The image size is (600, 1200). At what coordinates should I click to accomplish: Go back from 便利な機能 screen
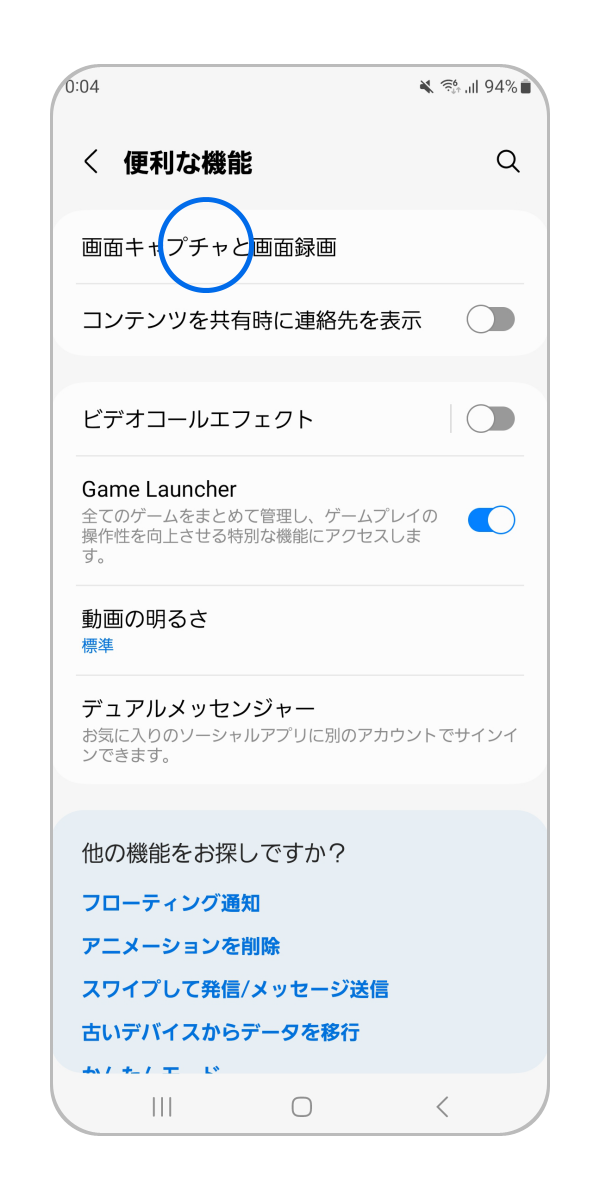point(91,162)
